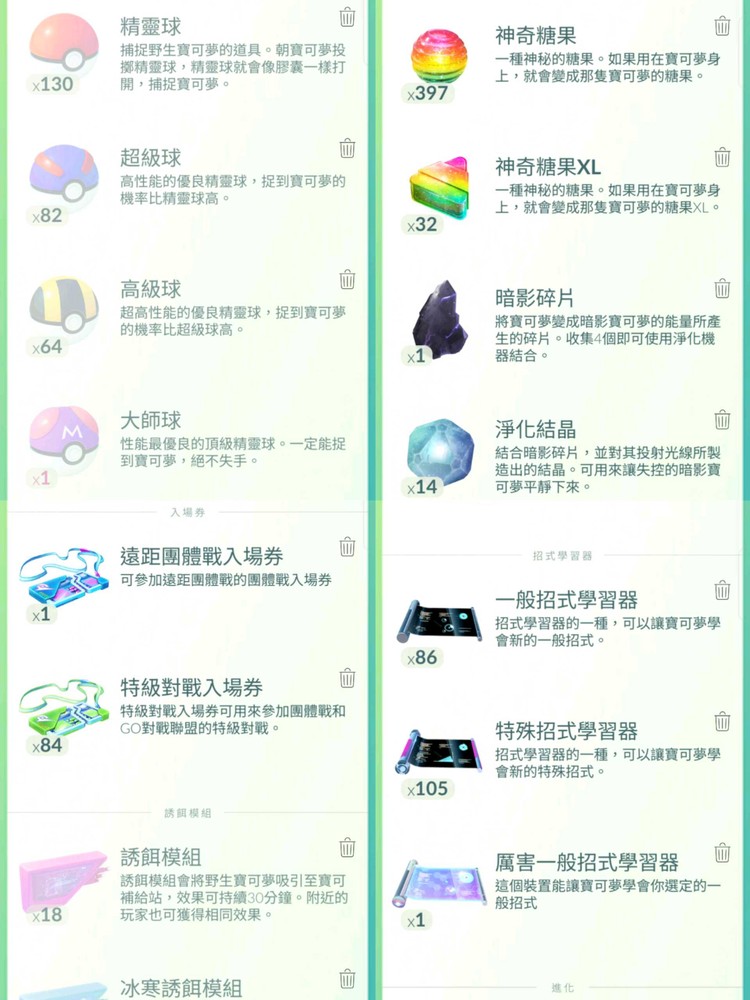Image resolution: width=750 pixels, height=1000 pixels.
Task: Click the 進化 section label at bottom
Action: [563, 988]
